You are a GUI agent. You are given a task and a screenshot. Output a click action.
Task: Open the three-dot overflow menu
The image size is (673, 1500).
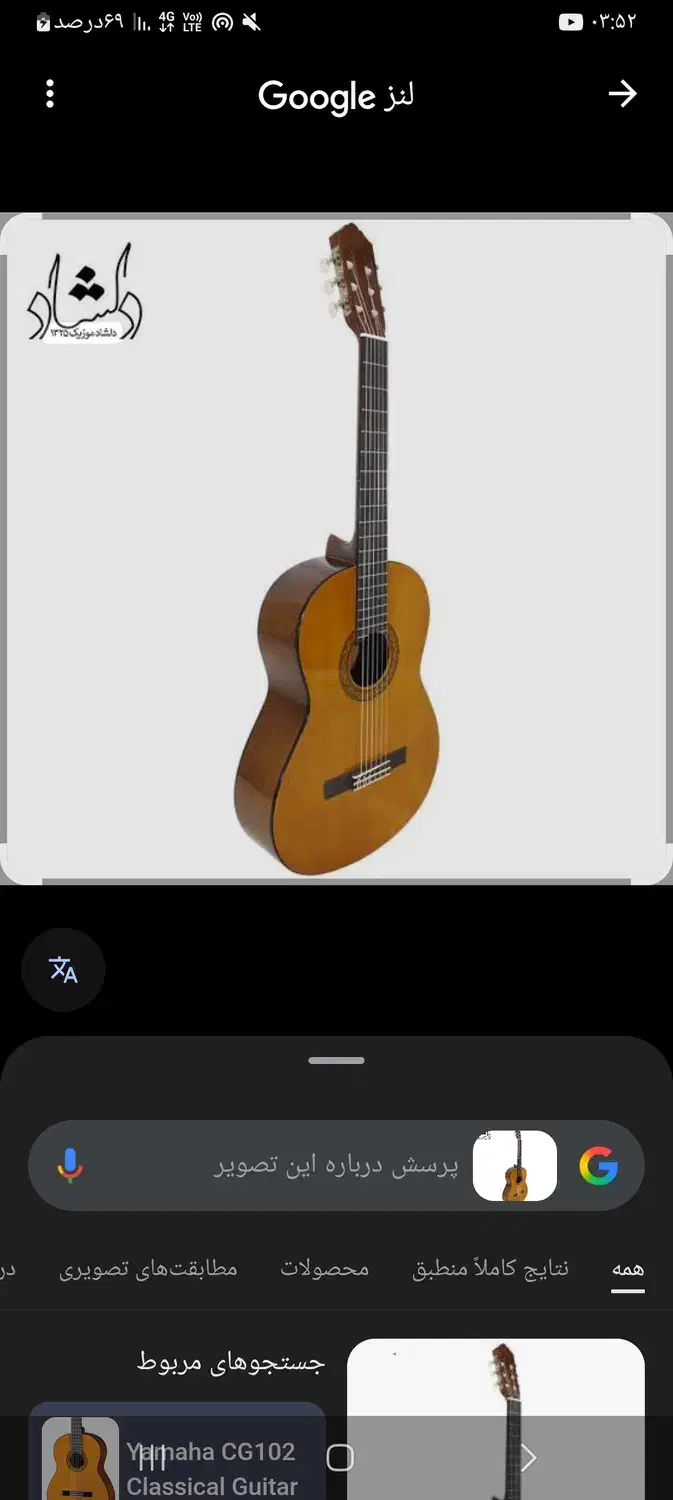pos(50,95)
